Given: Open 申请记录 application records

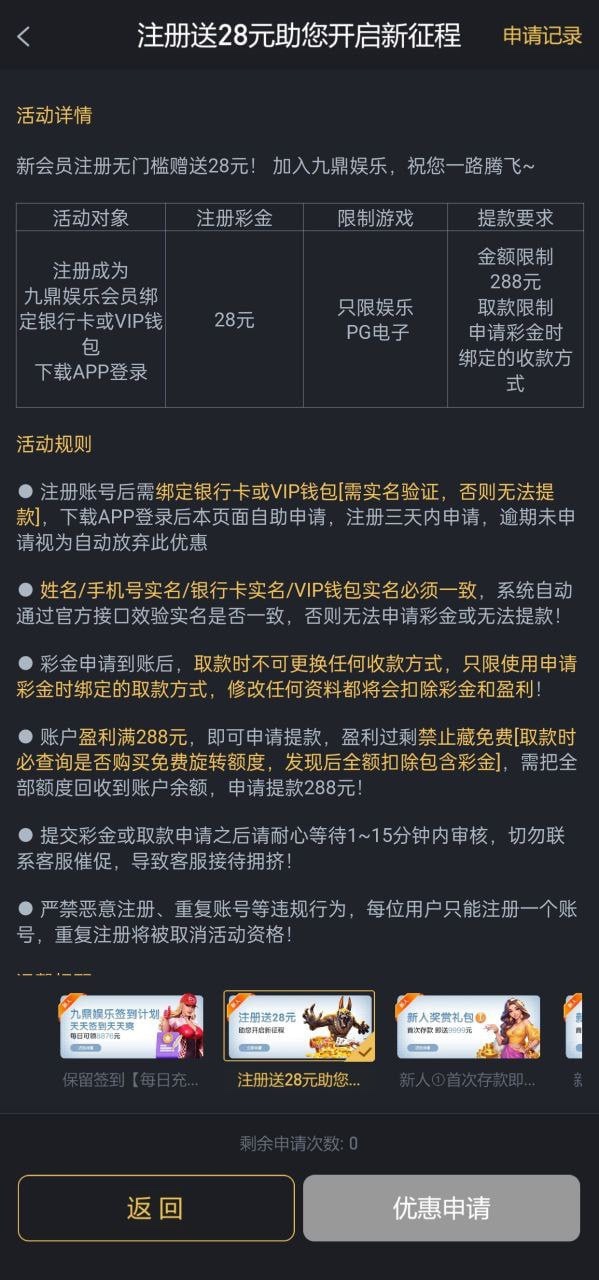Looking at the screenshot, I should tap(542, 36).
